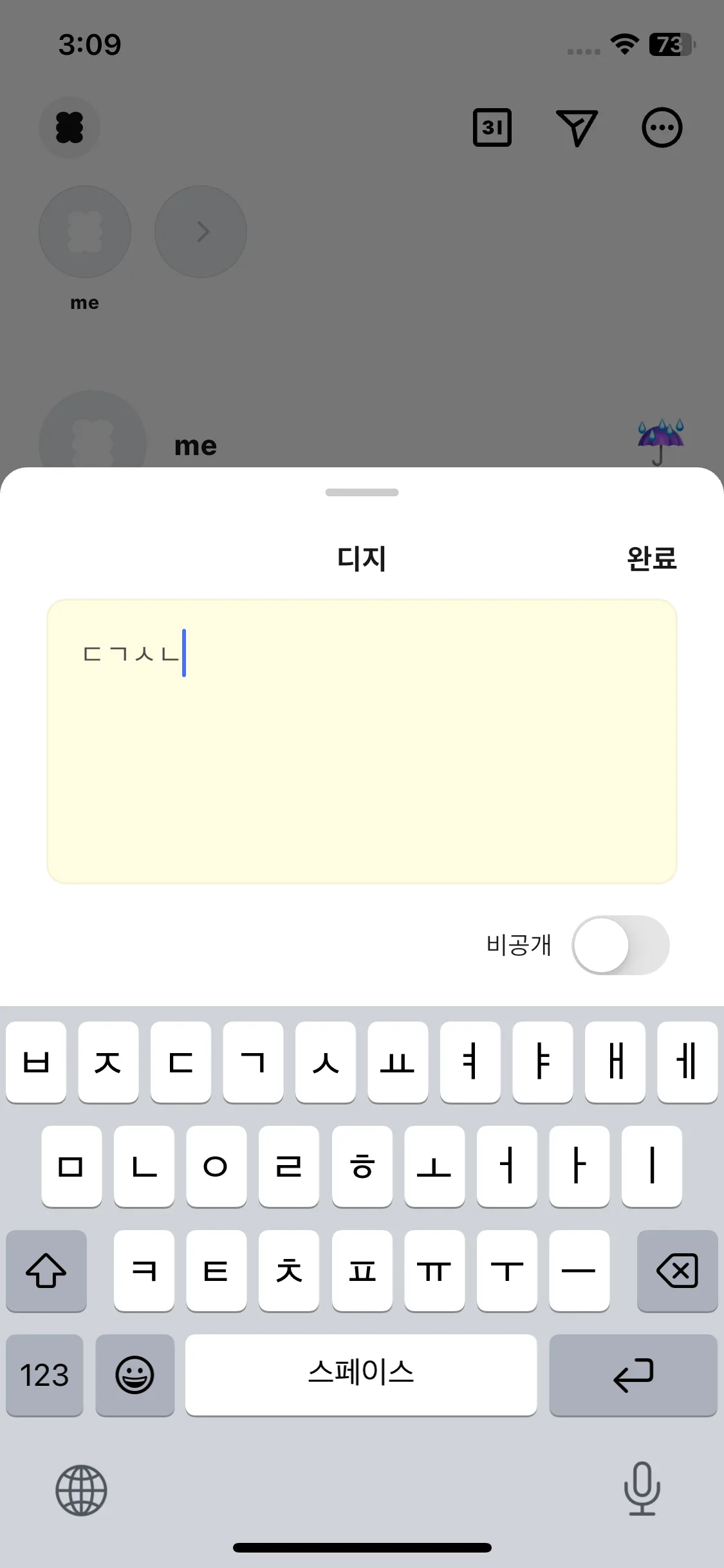This screenshot has height=1568, width=724.
Task: Start voice dictation with microphone
Action: (642, 1488)
